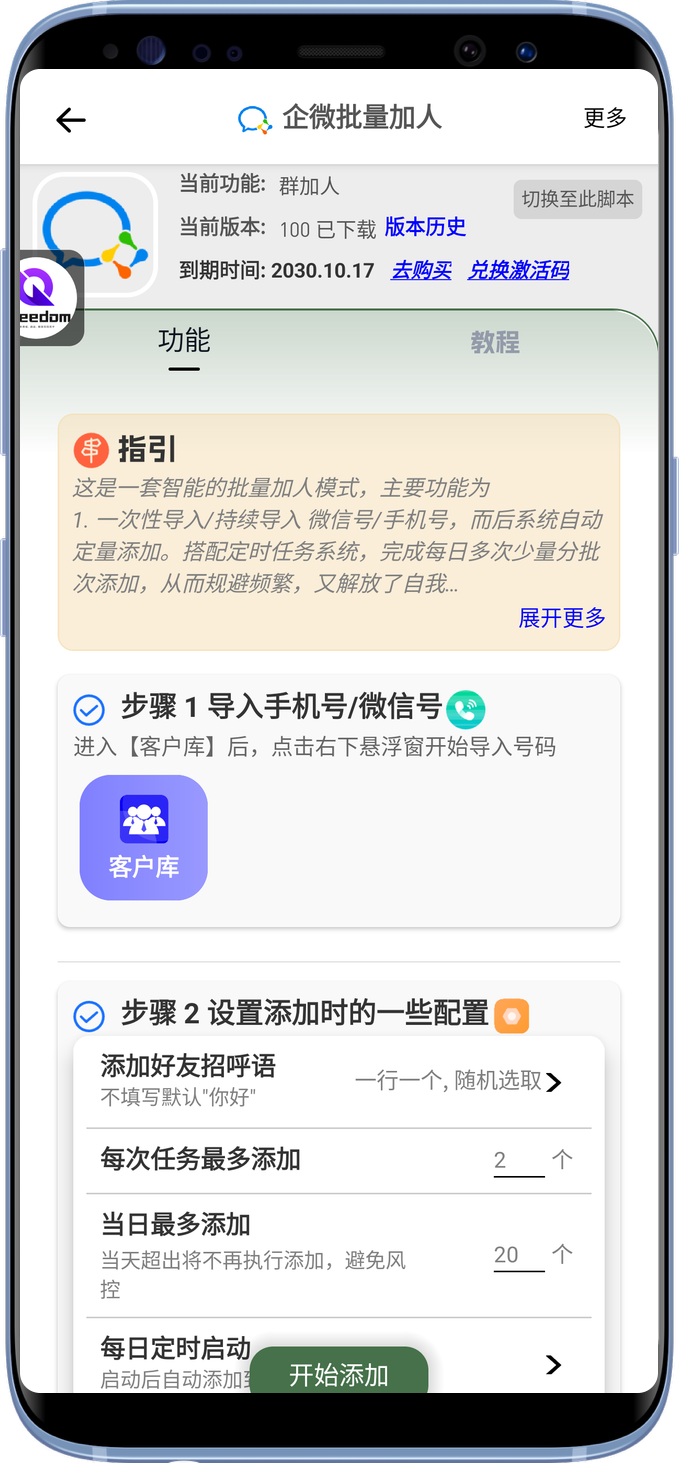
Task: Open 版本历史 link
Action: click(425, 227)
